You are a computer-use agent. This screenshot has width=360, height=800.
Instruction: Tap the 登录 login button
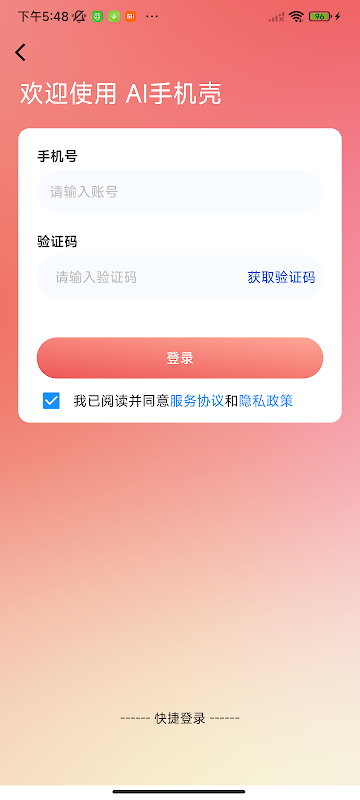coord(180,358)
